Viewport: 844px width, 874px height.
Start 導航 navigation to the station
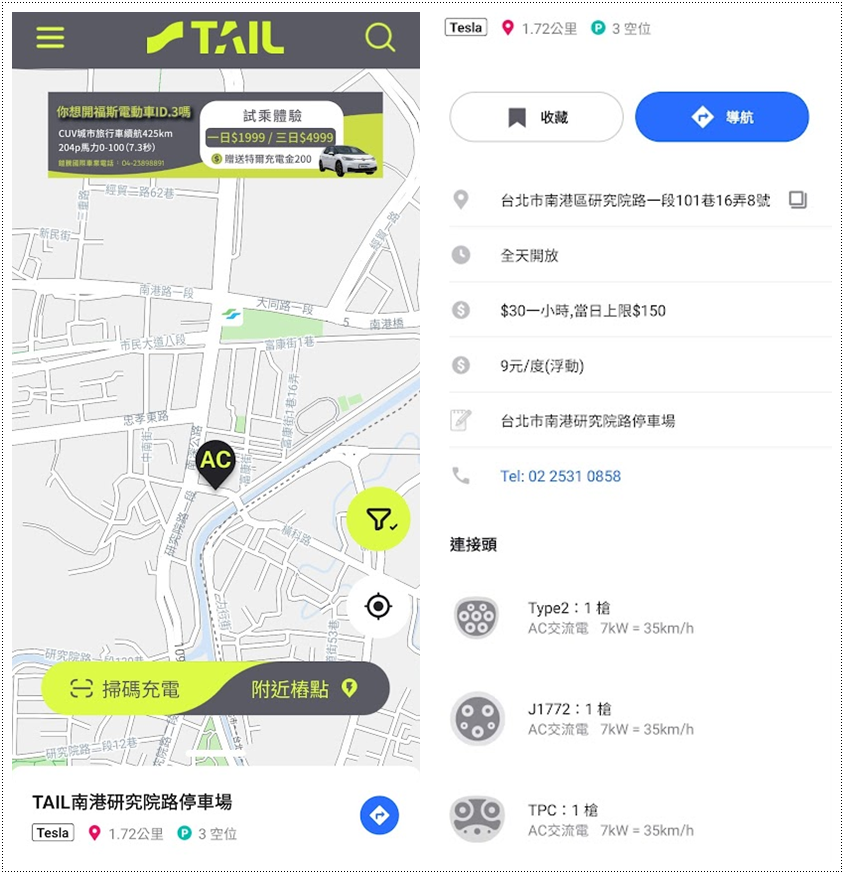(722, 117)
